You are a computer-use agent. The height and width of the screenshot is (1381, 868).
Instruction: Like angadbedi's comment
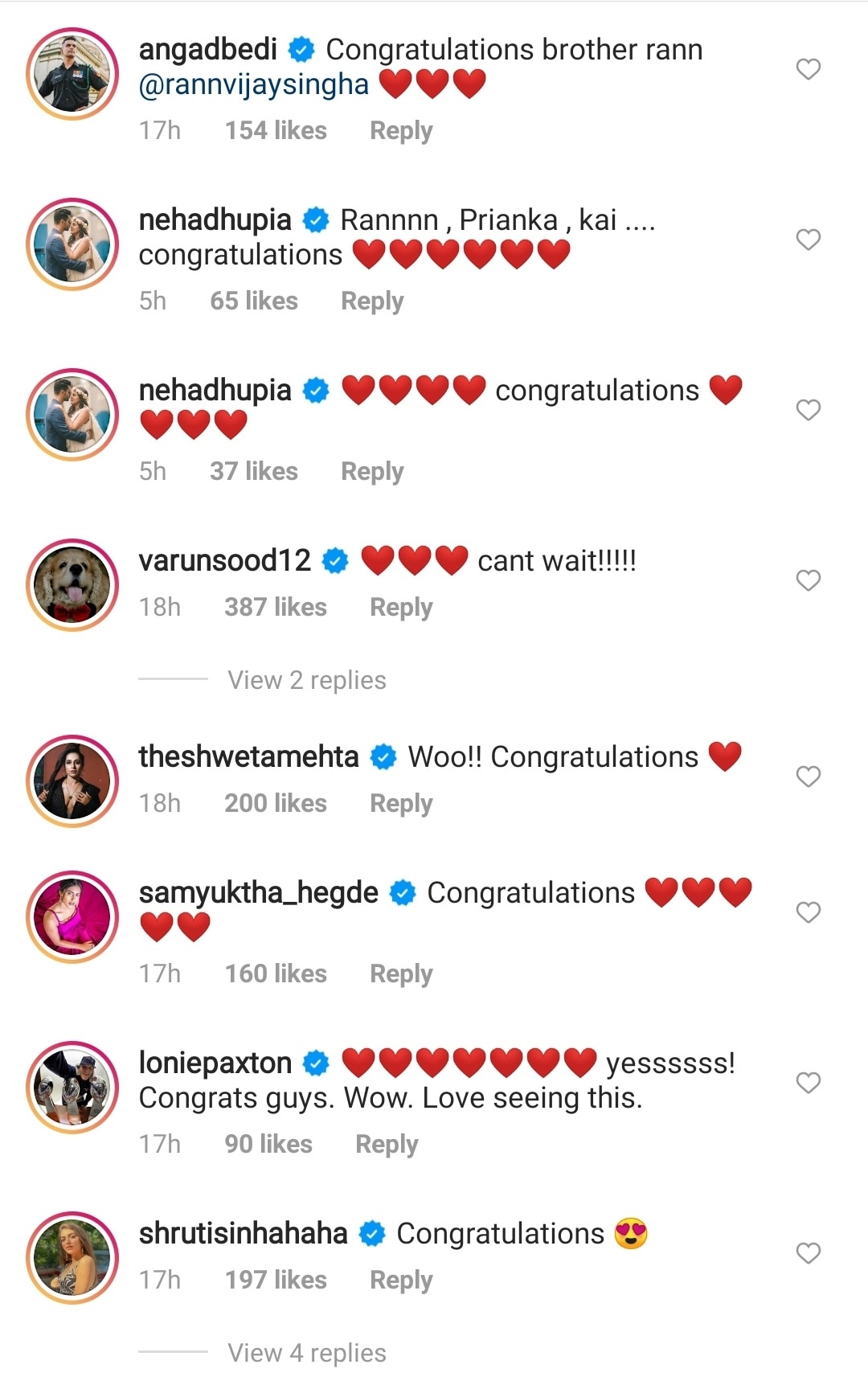[x=808, y=69]
